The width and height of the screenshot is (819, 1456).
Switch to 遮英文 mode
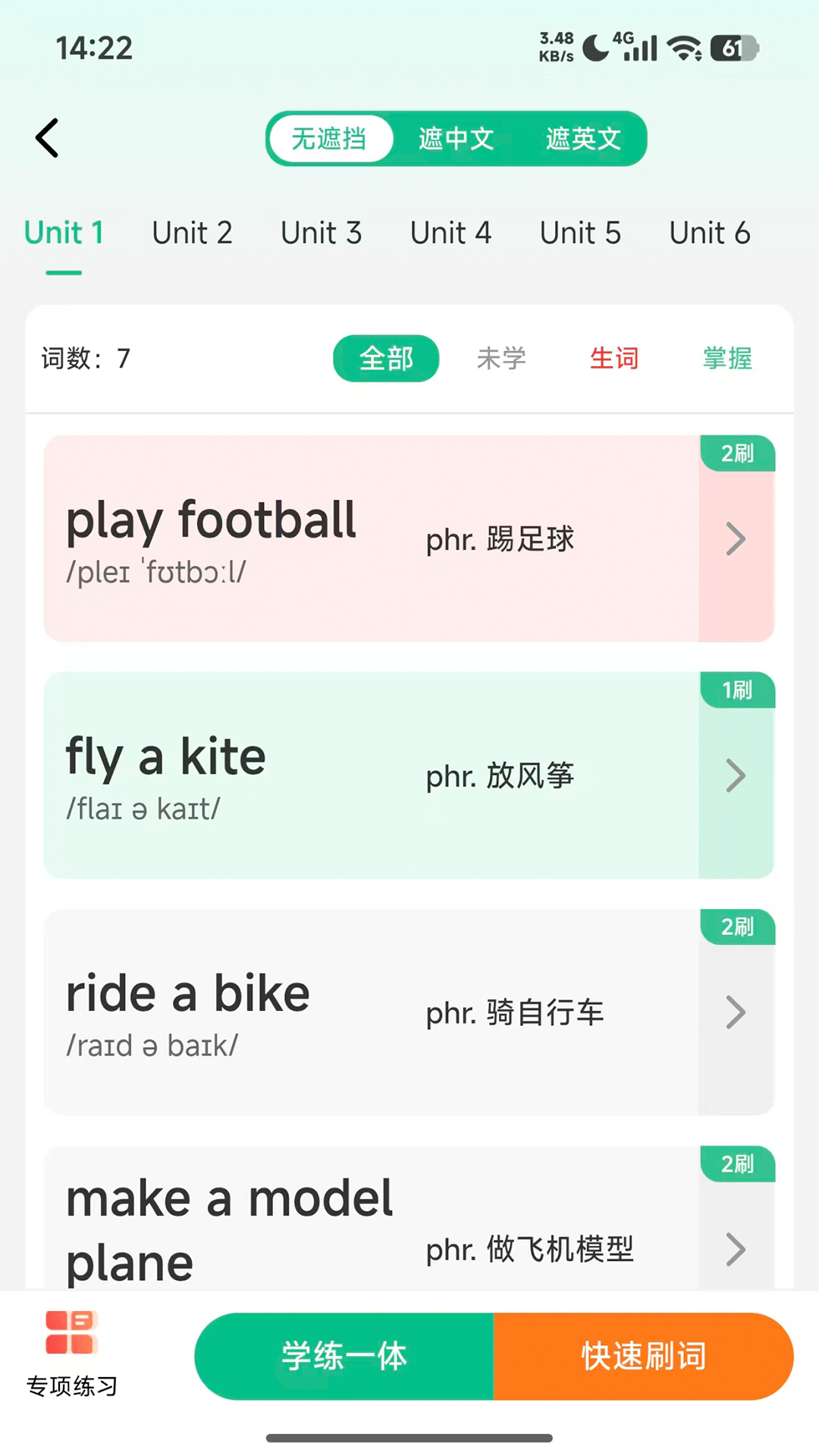click(x=583, y=139)
